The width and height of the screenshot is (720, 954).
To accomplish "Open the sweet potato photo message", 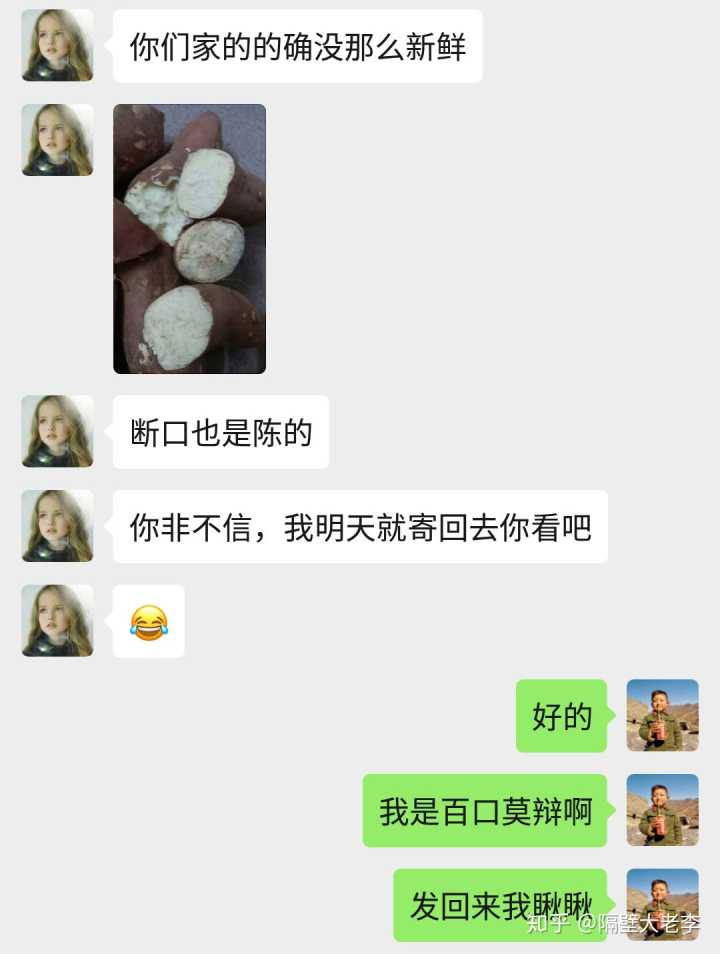I will 189,238.
